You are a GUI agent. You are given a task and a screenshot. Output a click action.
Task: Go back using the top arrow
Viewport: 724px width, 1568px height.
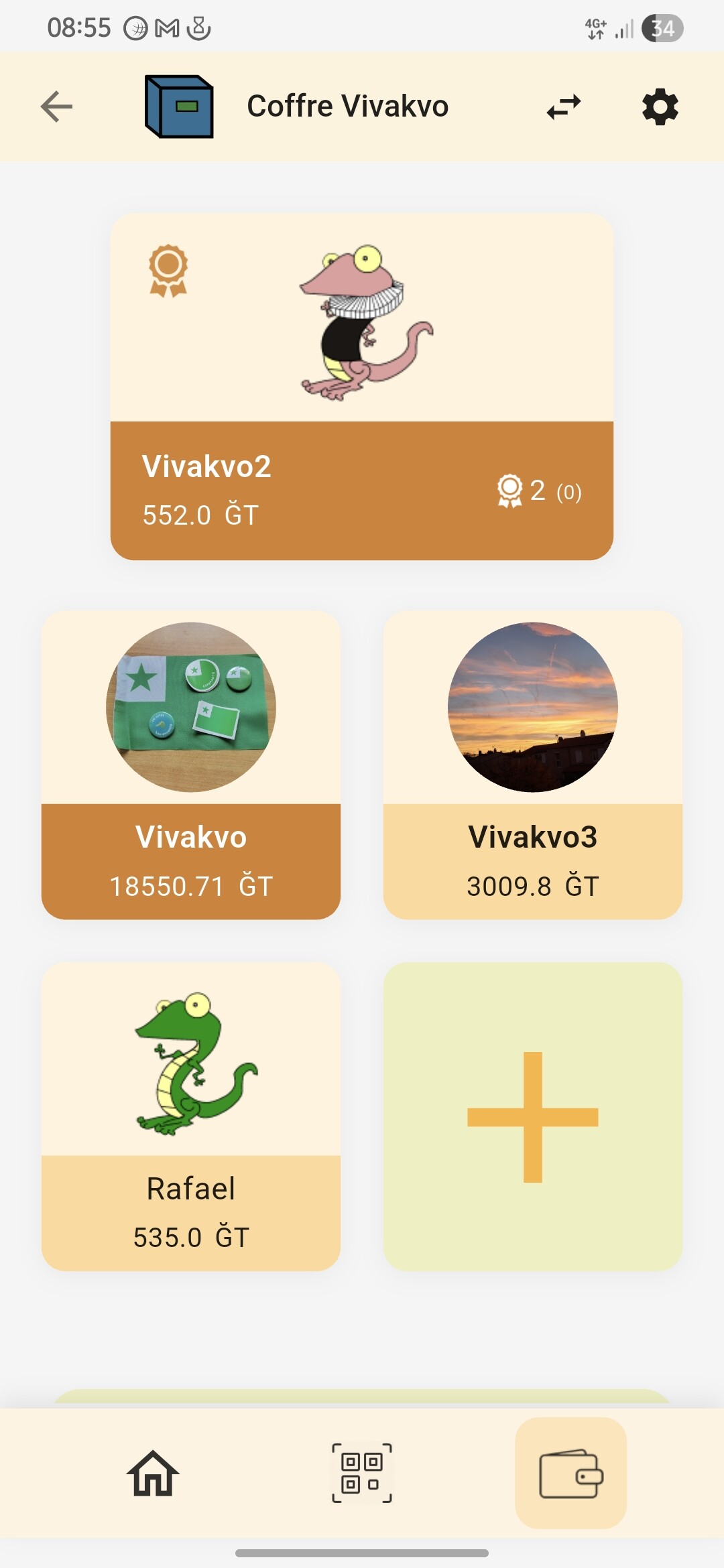56,107
